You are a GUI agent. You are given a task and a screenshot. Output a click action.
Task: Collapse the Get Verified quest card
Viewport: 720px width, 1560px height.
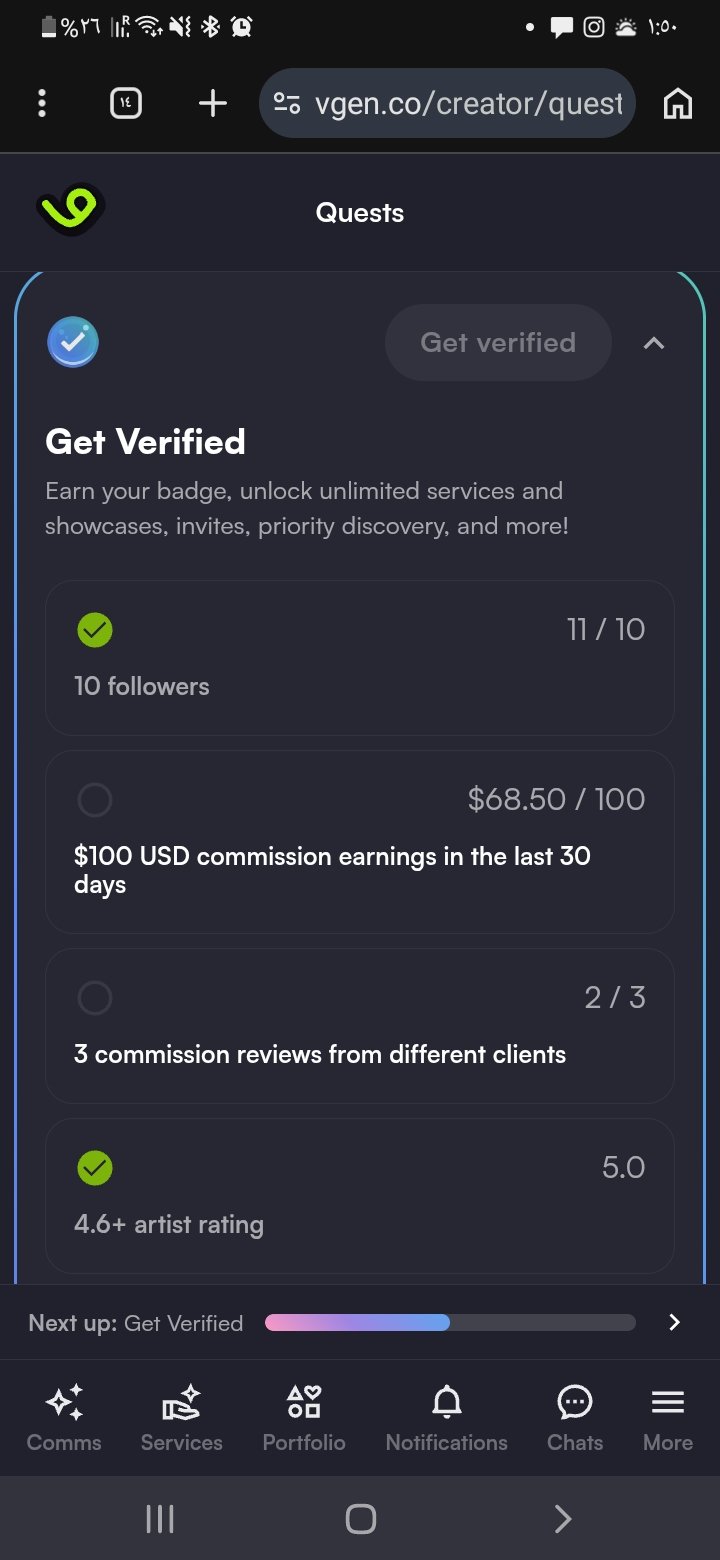[x=654, y=343]
